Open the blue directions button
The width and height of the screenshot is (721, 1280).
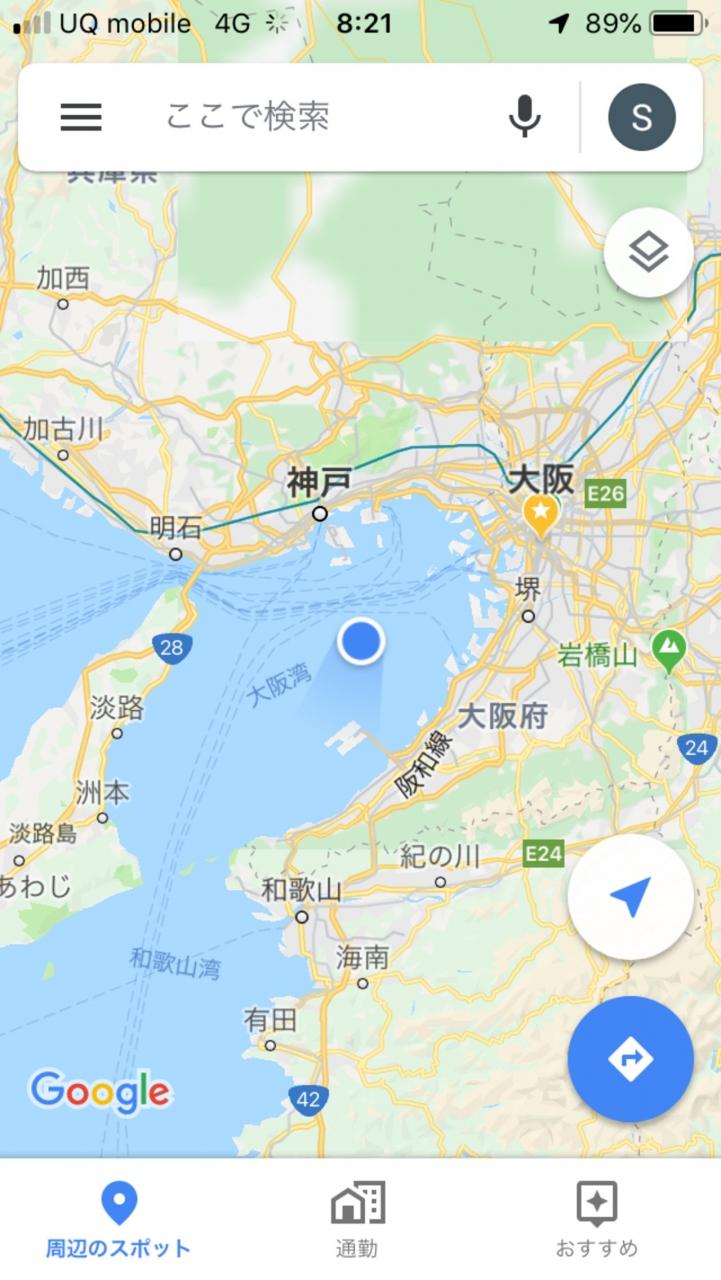point(630,1059)
